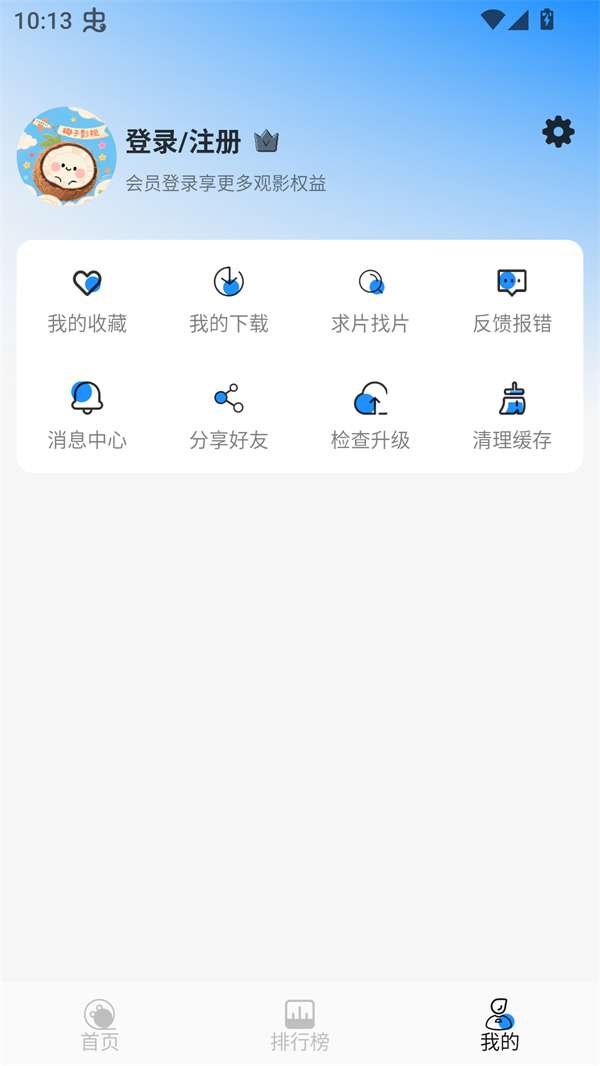
Task: Share the app via 分享好友
Action: pyautogui.click(x=229, y=415)
